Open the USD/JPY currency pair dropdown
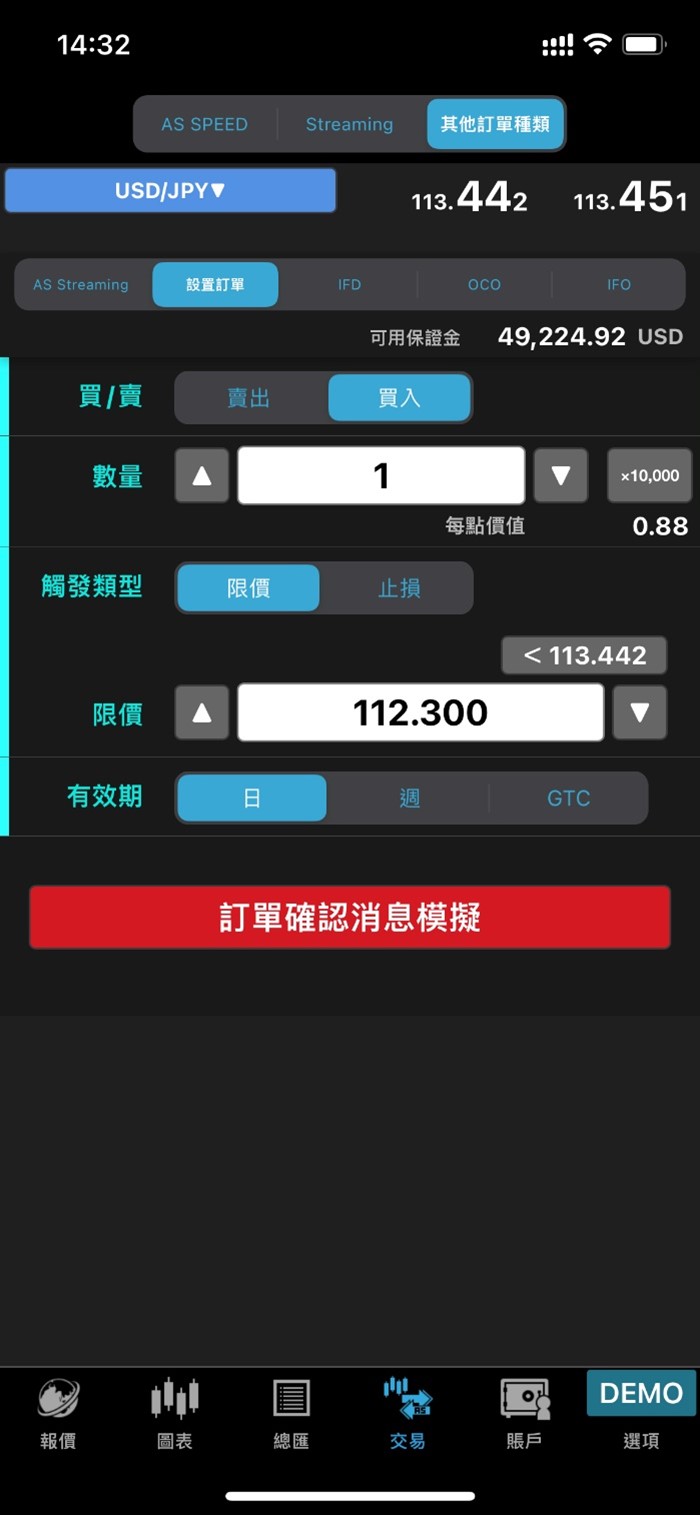Screen dimensions: 700x1515 pos(170,190)
